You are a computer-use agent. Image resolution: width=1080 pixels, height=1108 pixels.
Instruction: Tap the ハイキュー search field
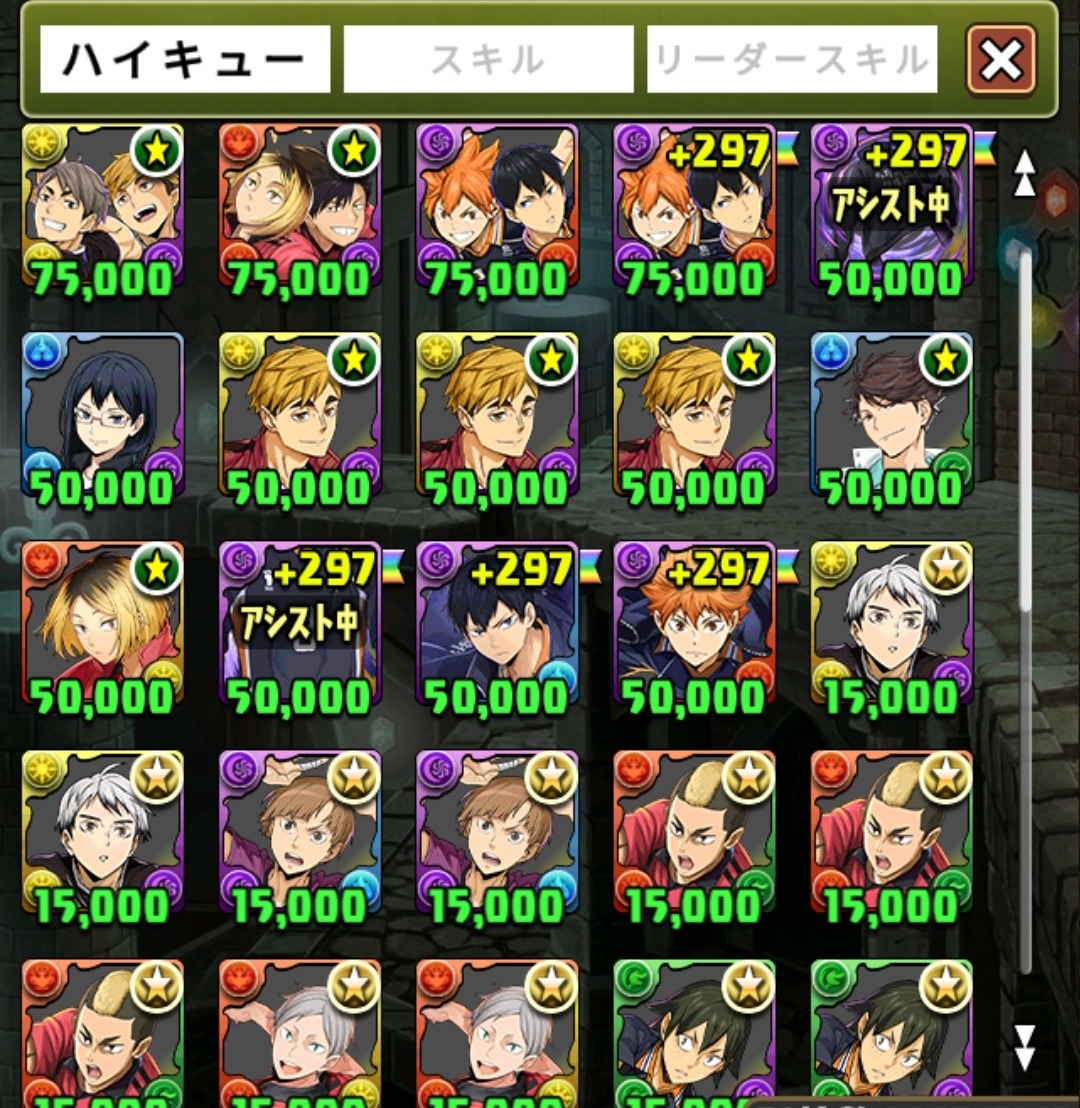pyautogui.click(x=185, y=60)
